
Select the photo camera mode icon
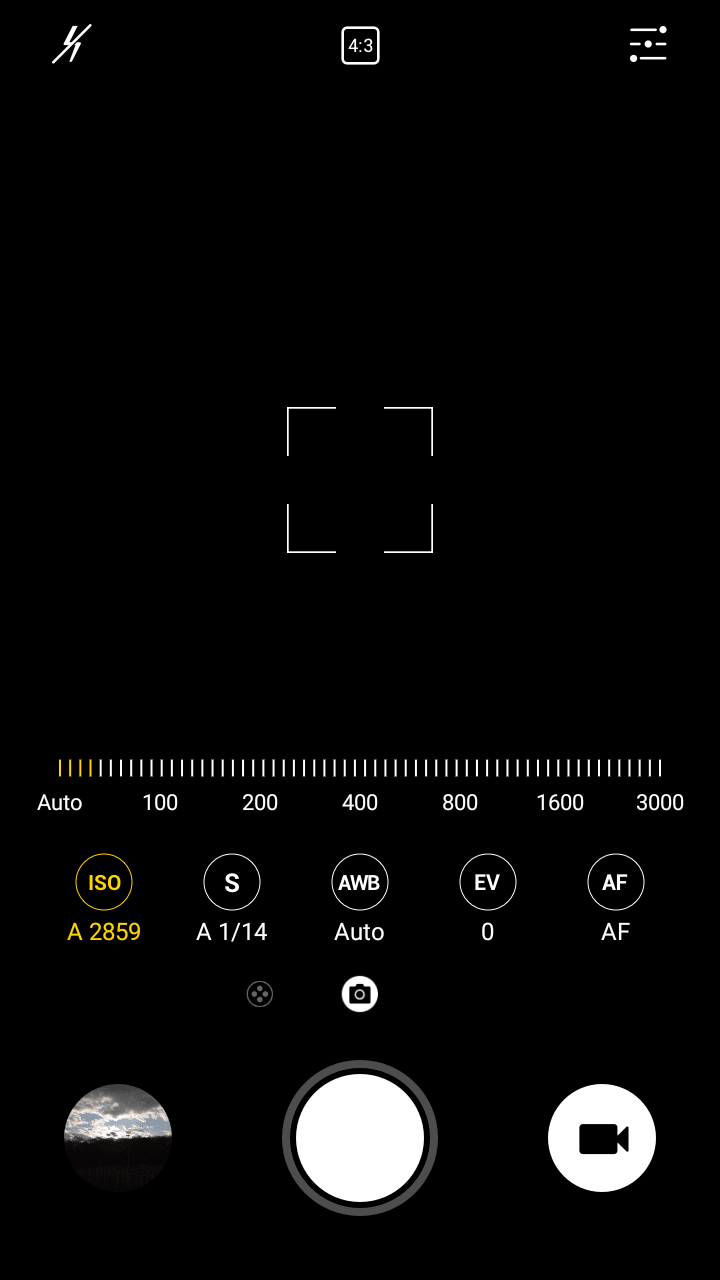click(360, 994)
